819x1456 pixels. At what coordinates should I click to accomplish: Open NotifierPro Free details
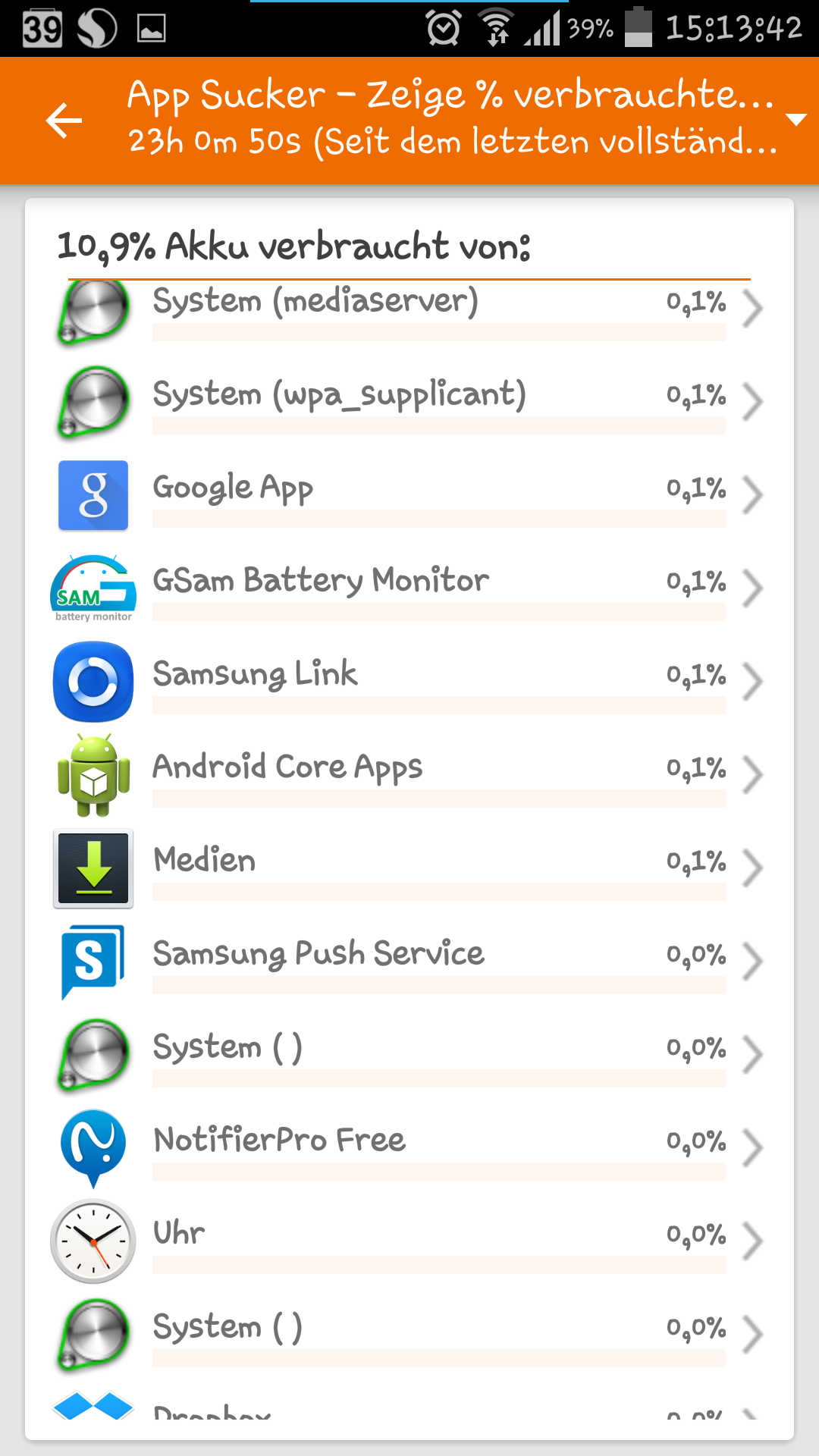tap(409, 1148)
